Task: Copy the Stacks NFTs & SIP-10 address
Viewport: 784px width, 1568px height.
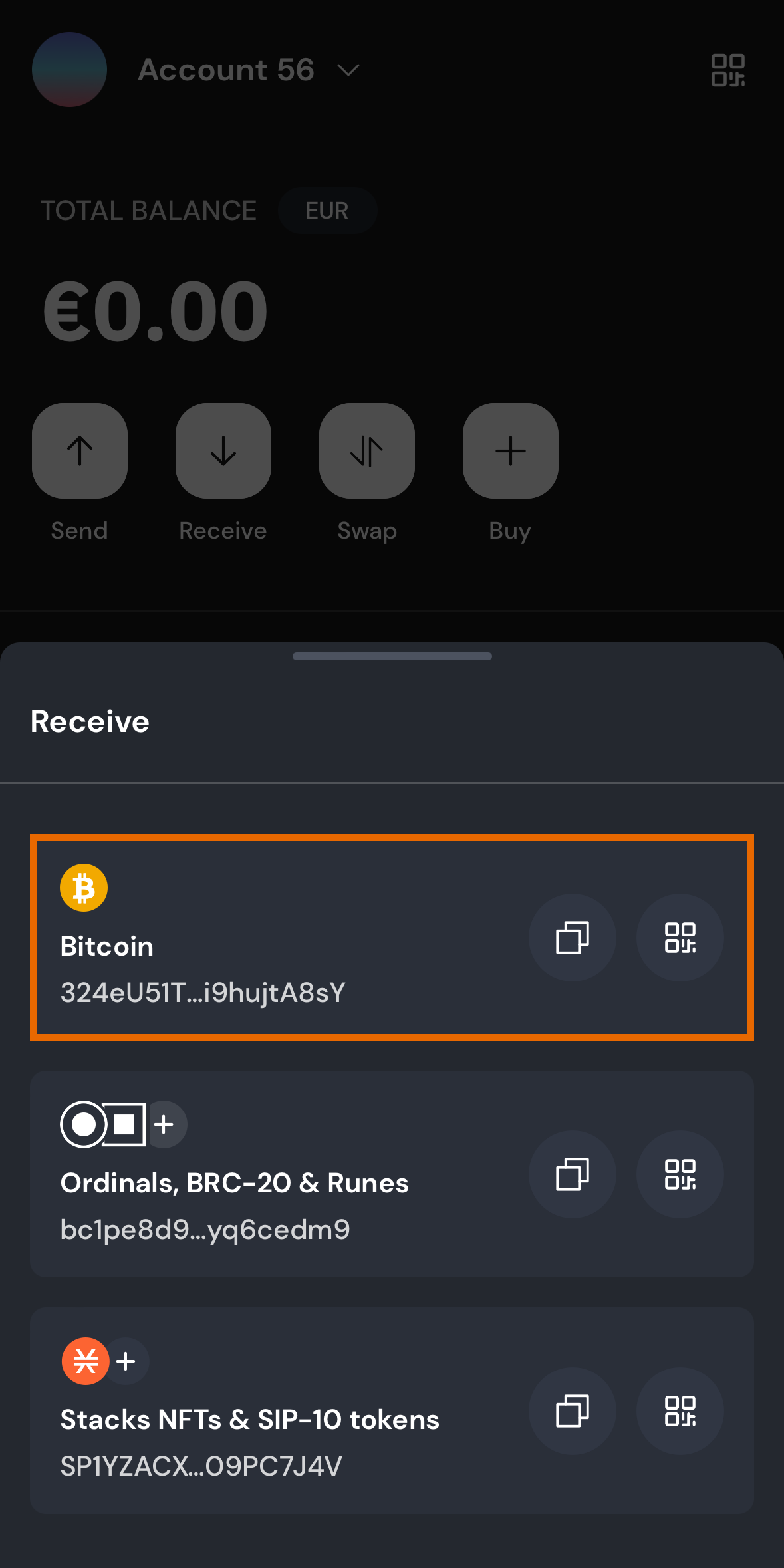Action: (572, 1411)
